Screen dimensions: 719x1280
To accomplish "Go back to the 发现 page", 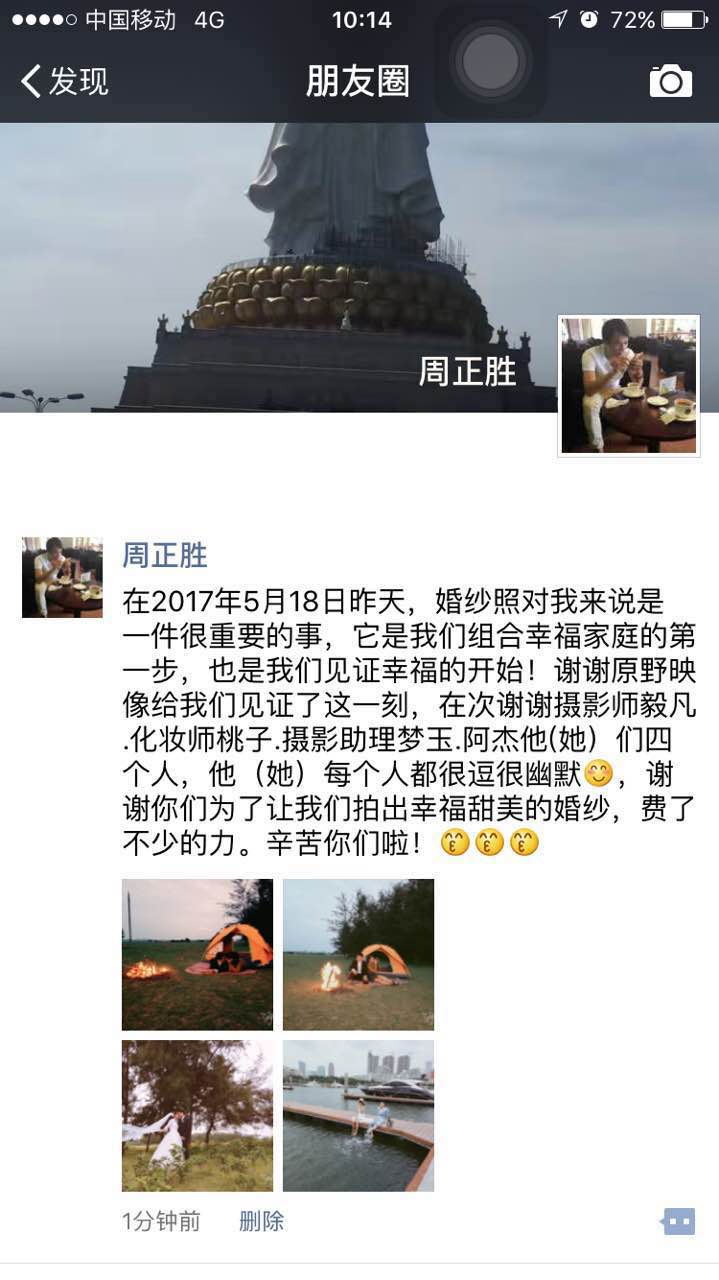I will pyautogui.click(x=65, y=81).
